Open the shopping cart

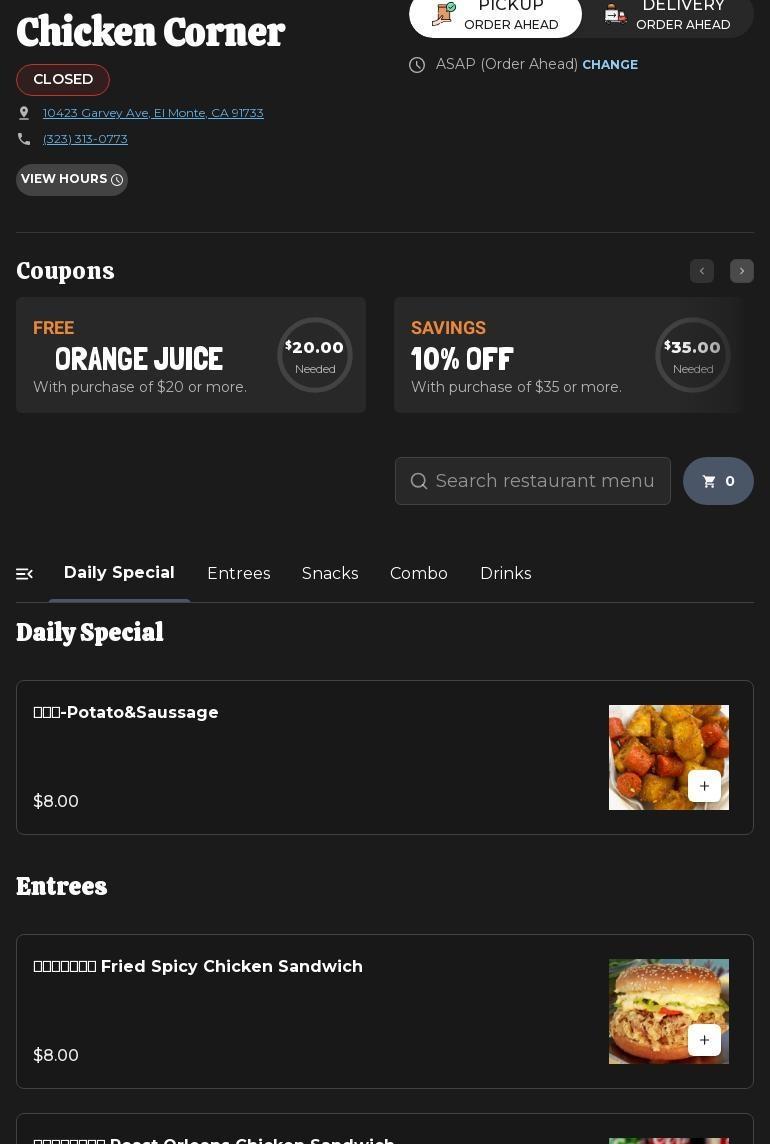[x=718, y=481]
